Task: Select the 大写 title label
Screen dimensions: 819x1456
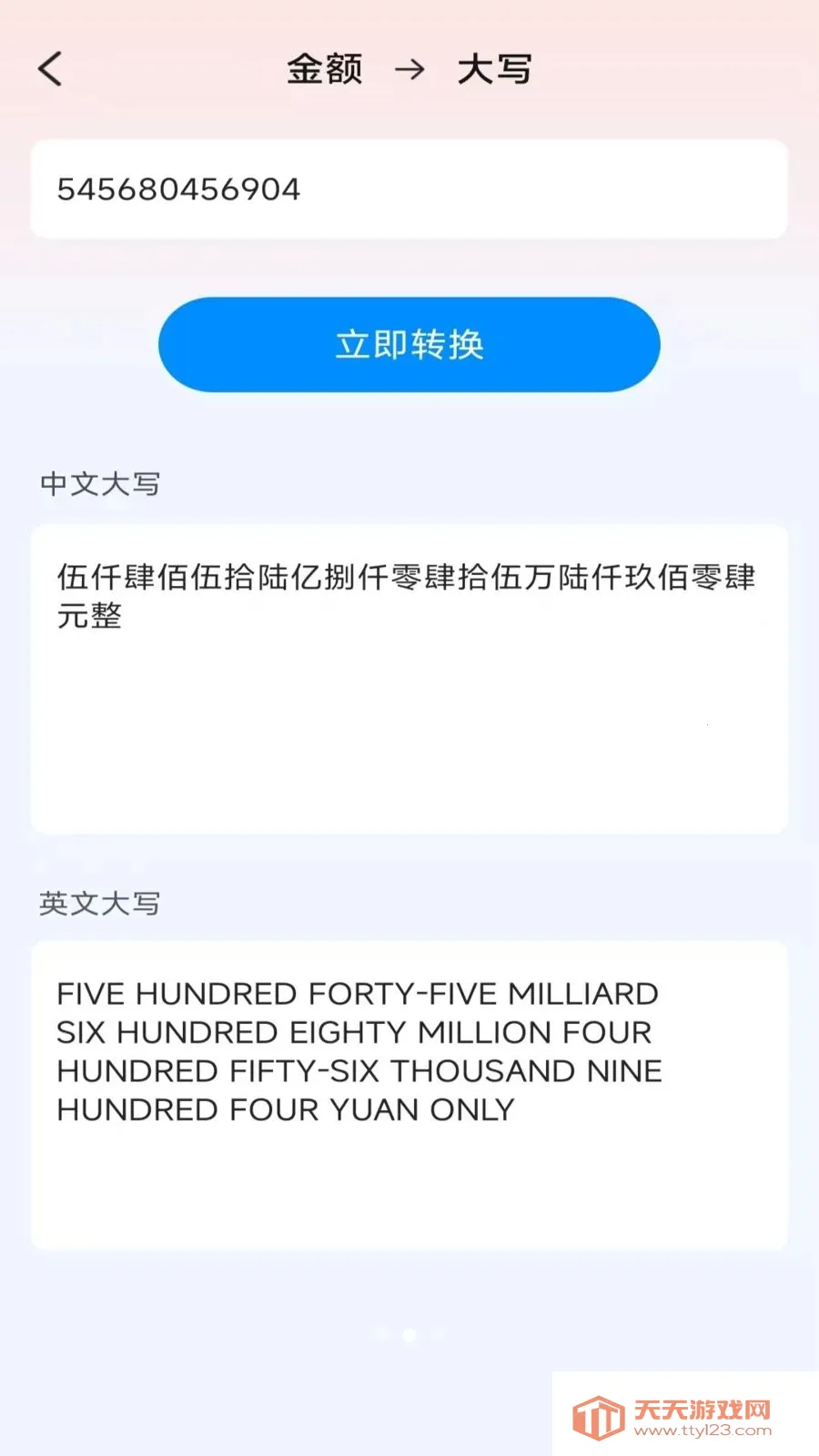Action: click(494, 68)
